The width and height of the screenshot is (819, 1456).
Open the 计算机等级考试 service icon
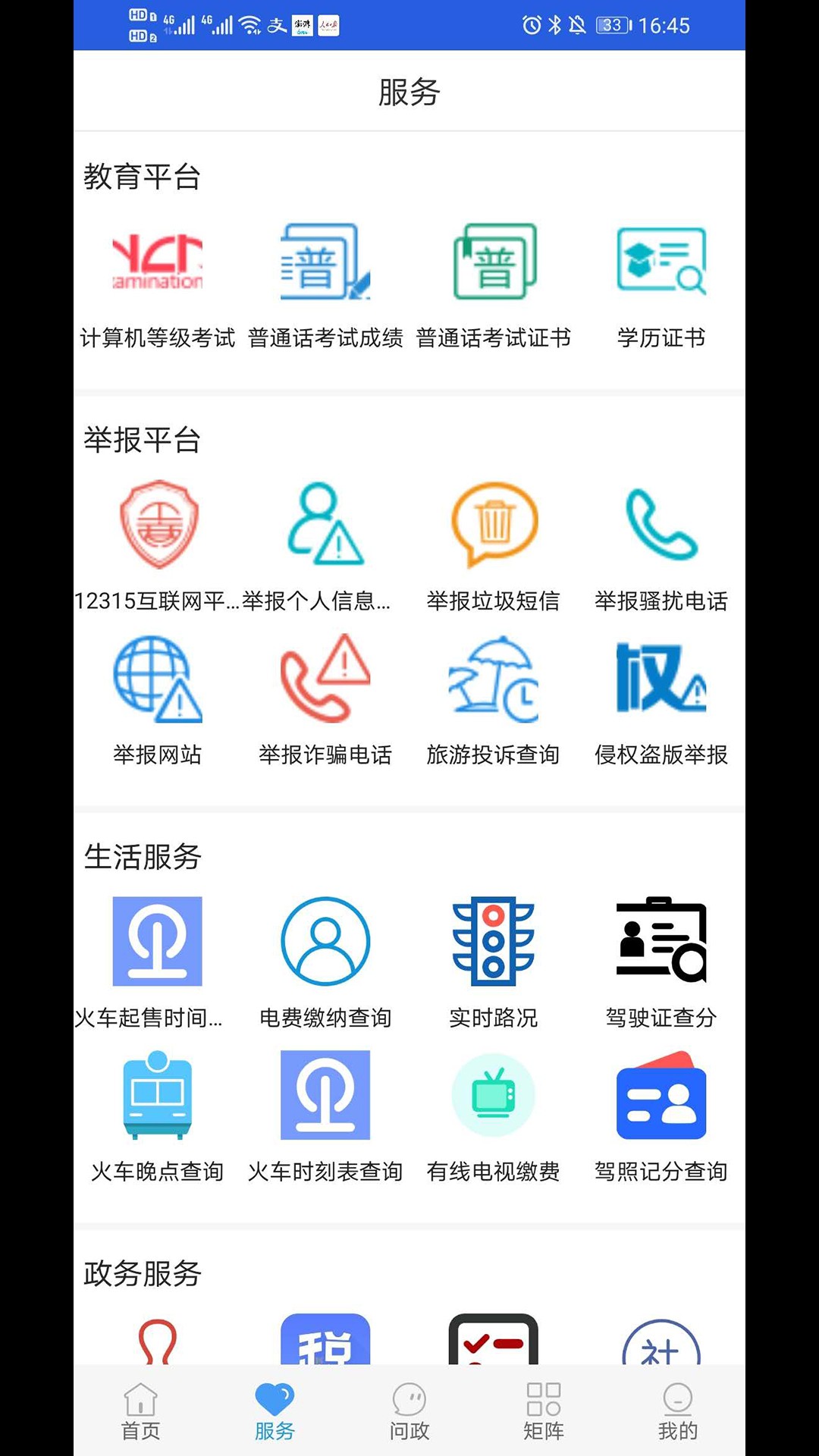tap(157, 262)
